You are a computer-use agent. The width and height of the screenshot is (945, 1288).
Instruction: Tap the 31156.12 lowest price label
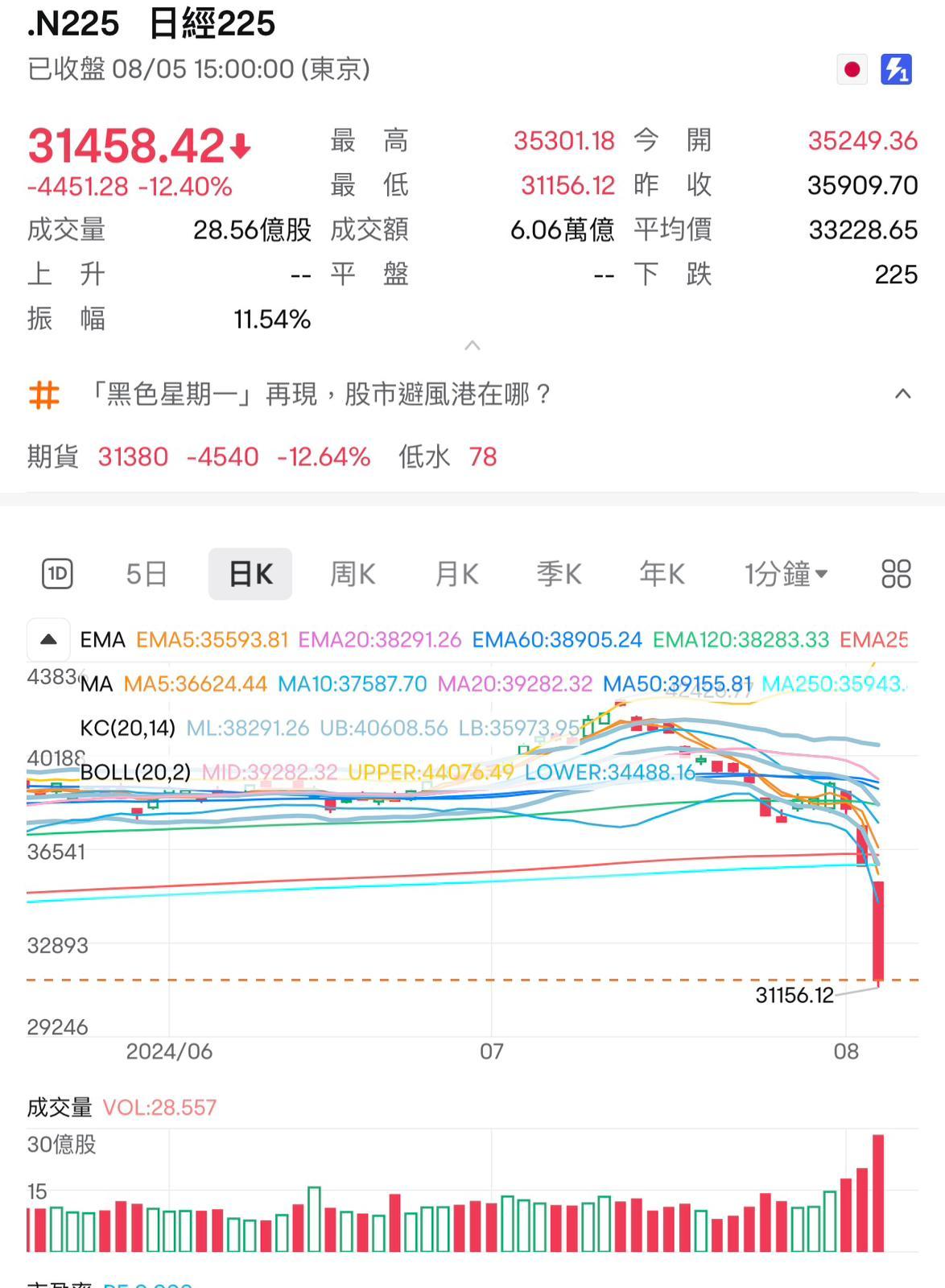(795, 995)
